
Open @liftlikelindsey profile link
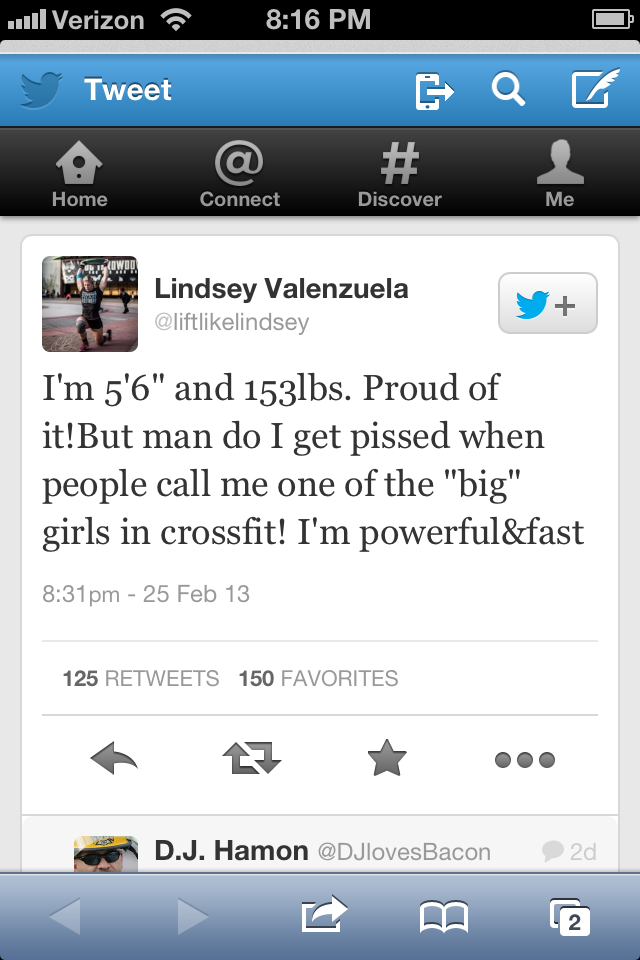point(232,322)
